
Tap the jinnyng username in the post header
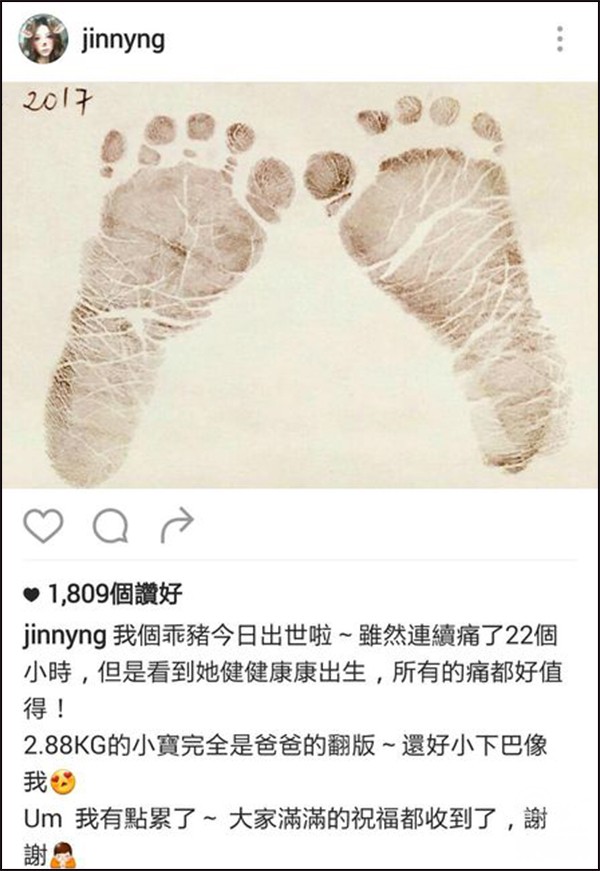pos(123,41)
